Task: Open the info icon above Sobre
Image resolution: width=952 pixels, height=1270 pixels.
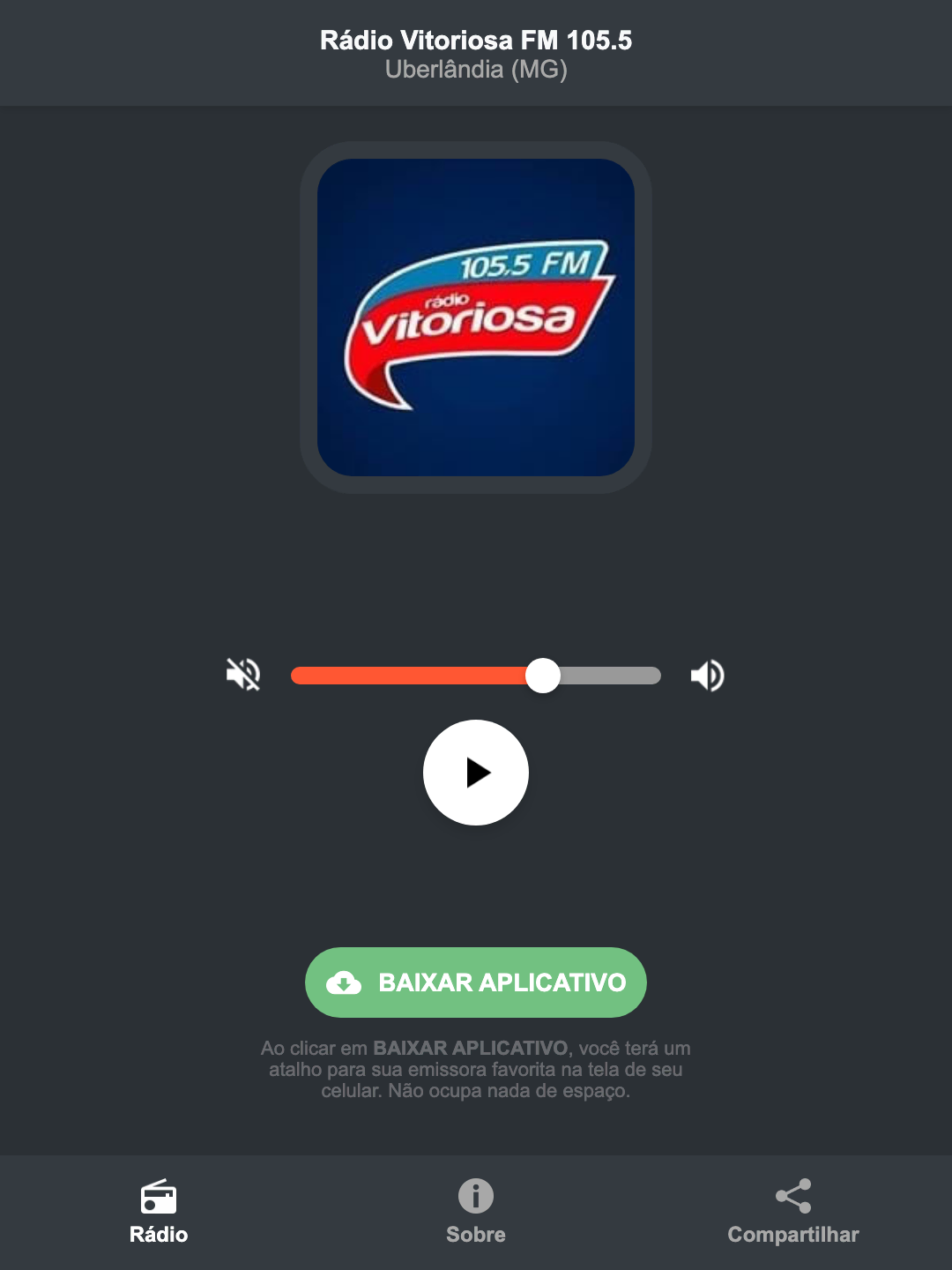Action: coord(475,1198)
